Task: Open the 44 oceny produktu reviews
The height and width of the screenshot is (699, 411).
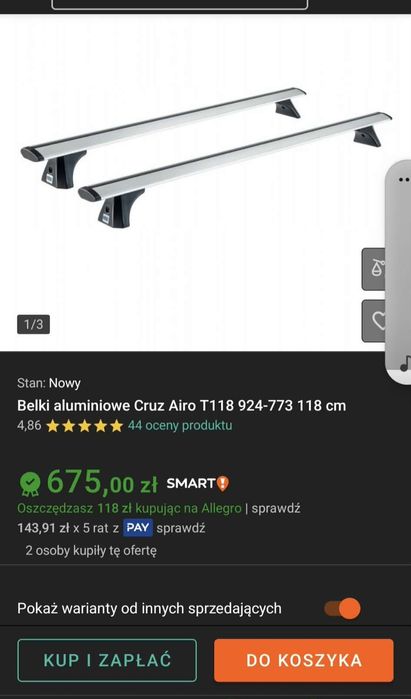Action: click(x=180, y=425)
